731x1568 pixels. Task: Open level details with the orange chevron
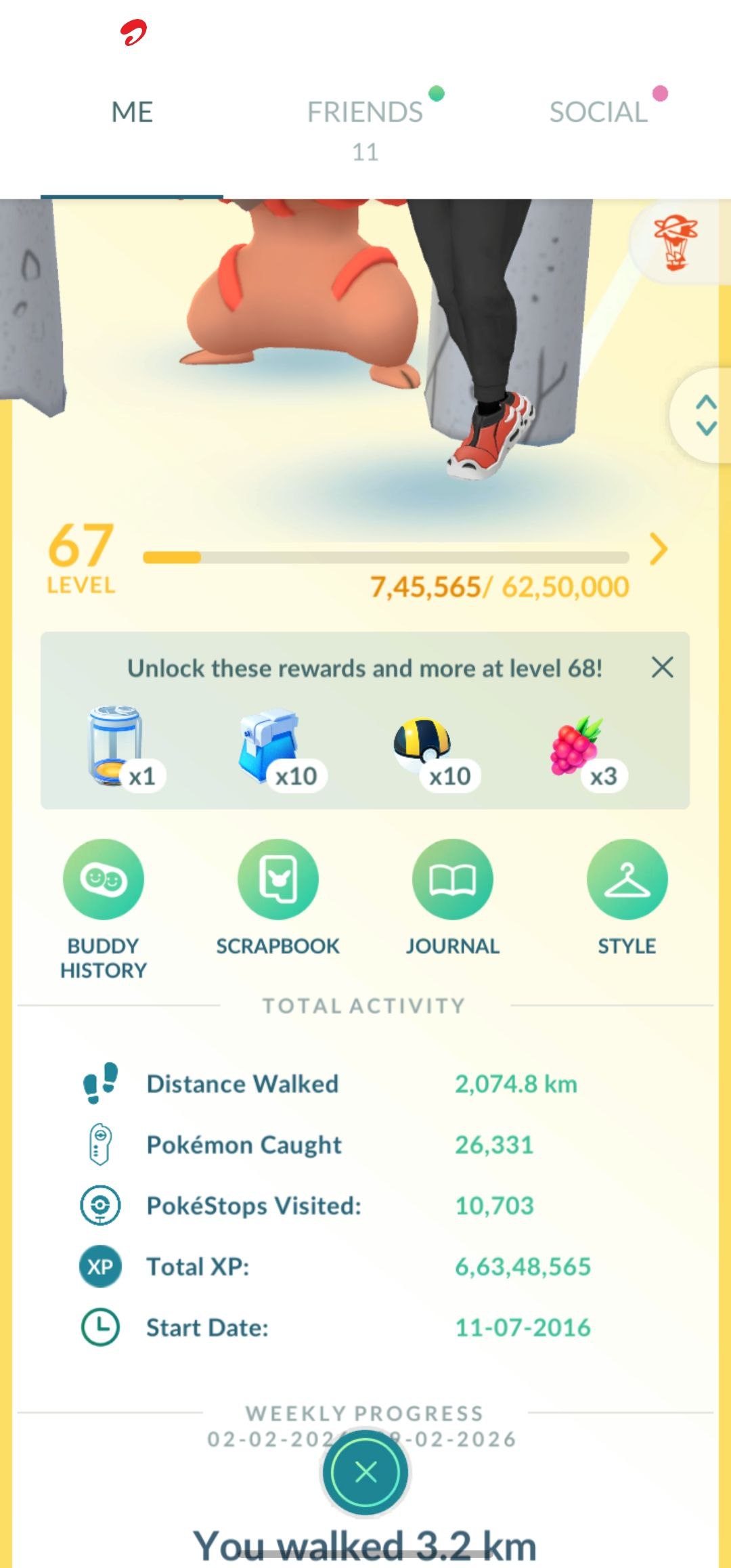[x=658, y=549]
